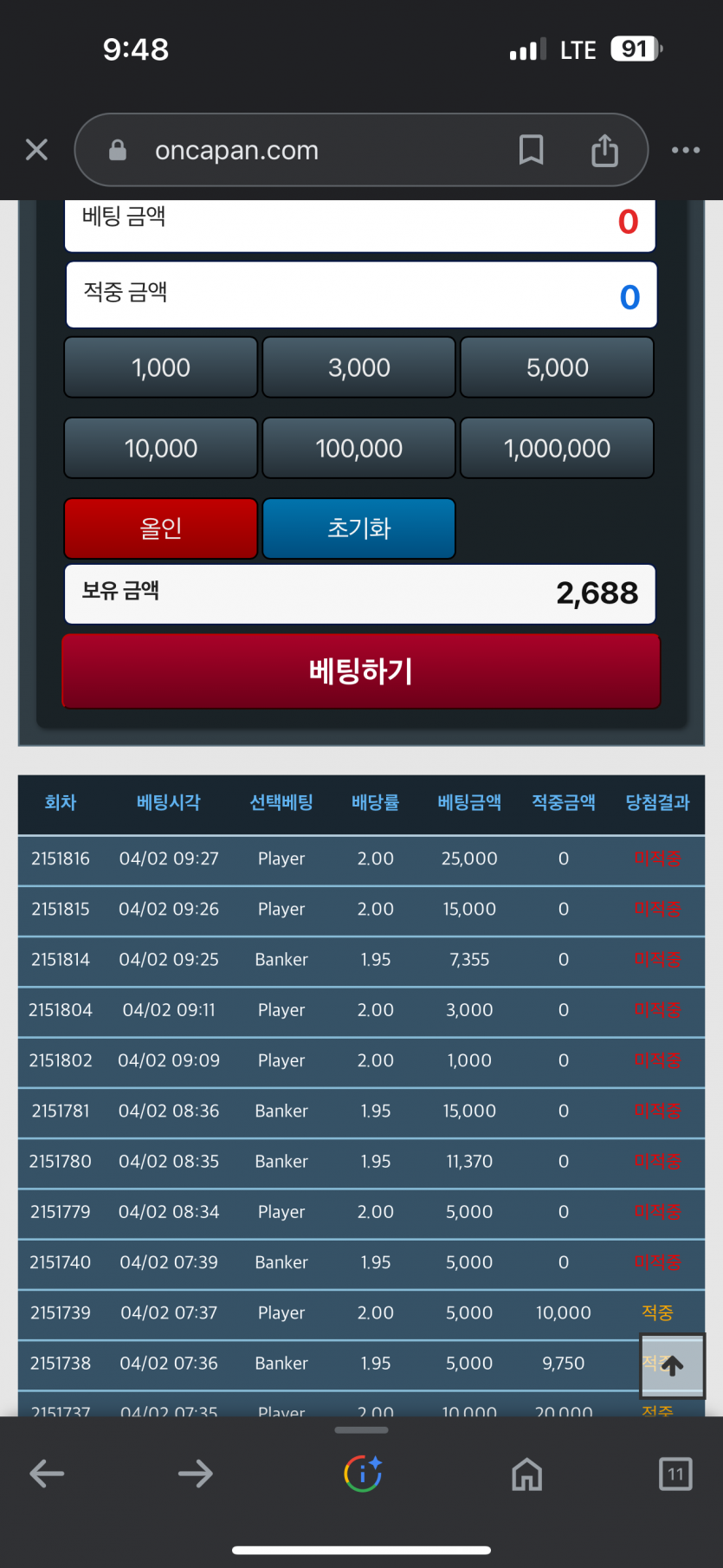Reset the amount with 초기화

point(358,528)
